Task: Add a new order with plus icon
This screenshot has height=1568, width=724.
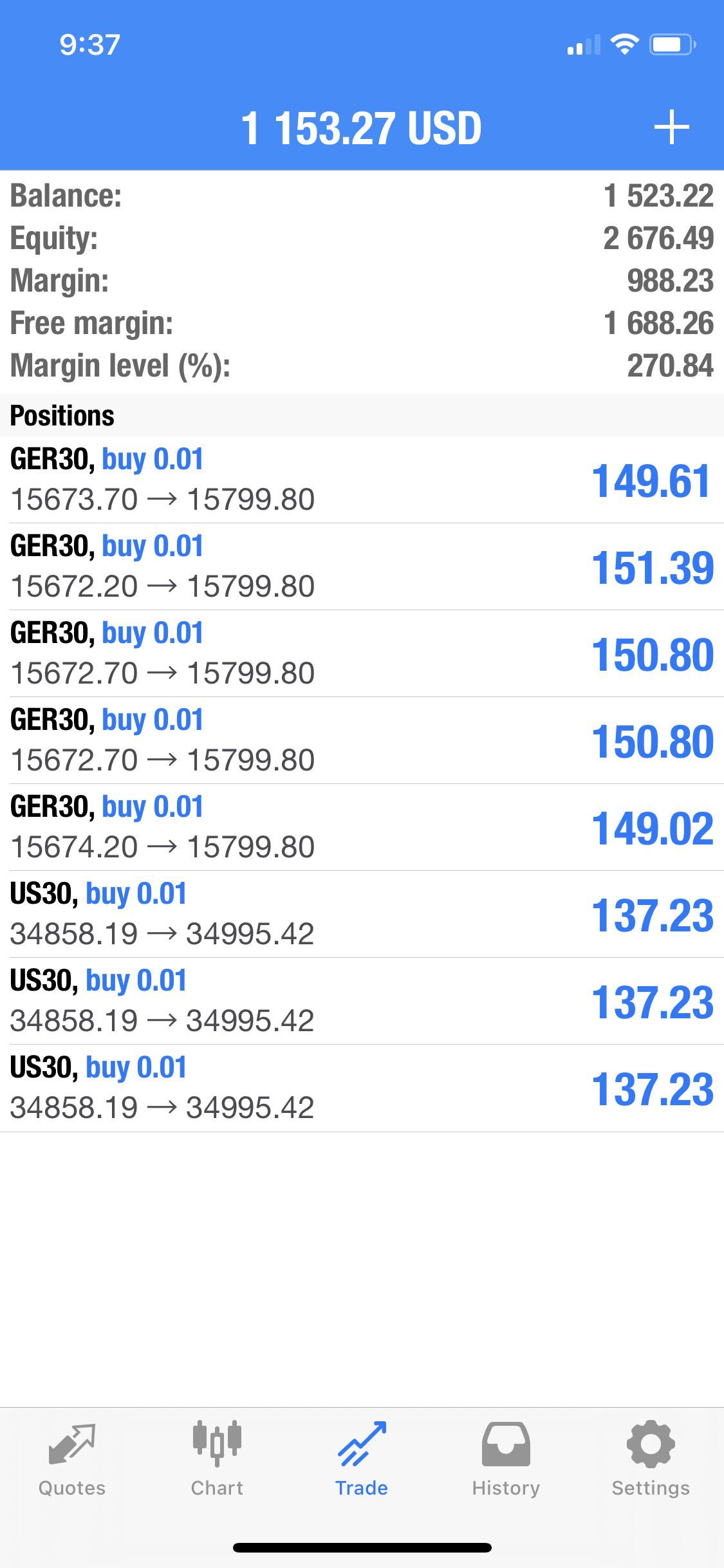Action: (x=671, y=127)
